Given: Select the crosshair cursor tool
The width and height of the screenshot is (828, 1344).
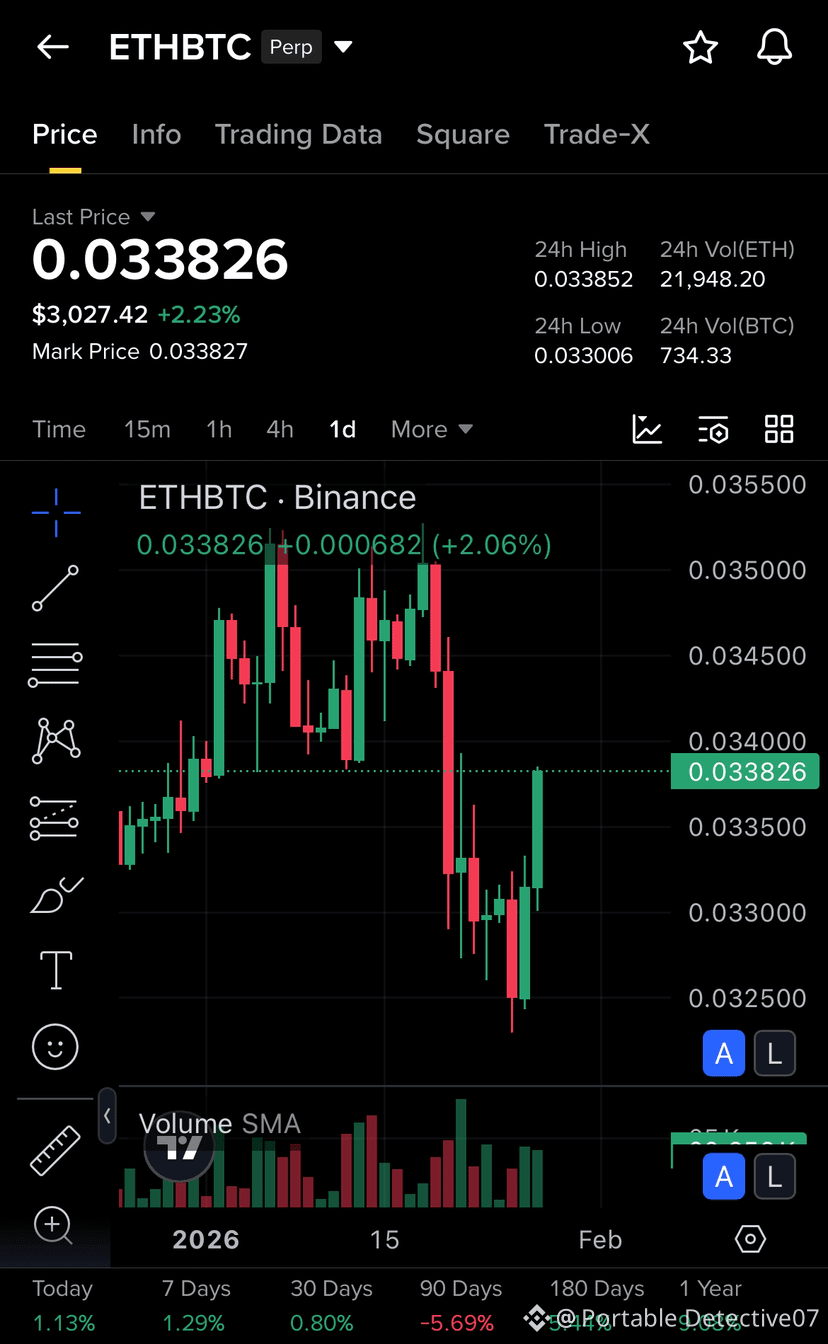Looking at the screenshot, I should pos(55,513).
